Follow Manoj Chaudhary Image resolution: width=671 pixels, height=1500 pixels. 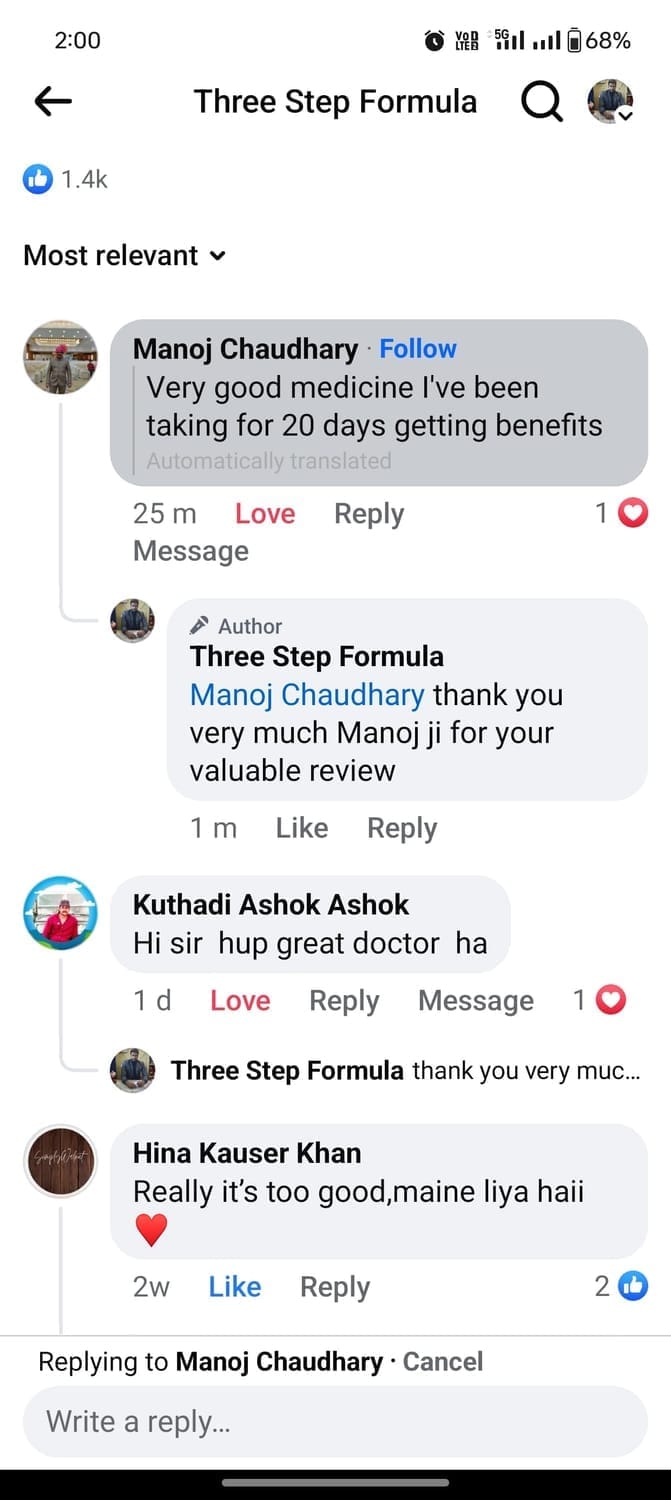[x=417, y=349]
